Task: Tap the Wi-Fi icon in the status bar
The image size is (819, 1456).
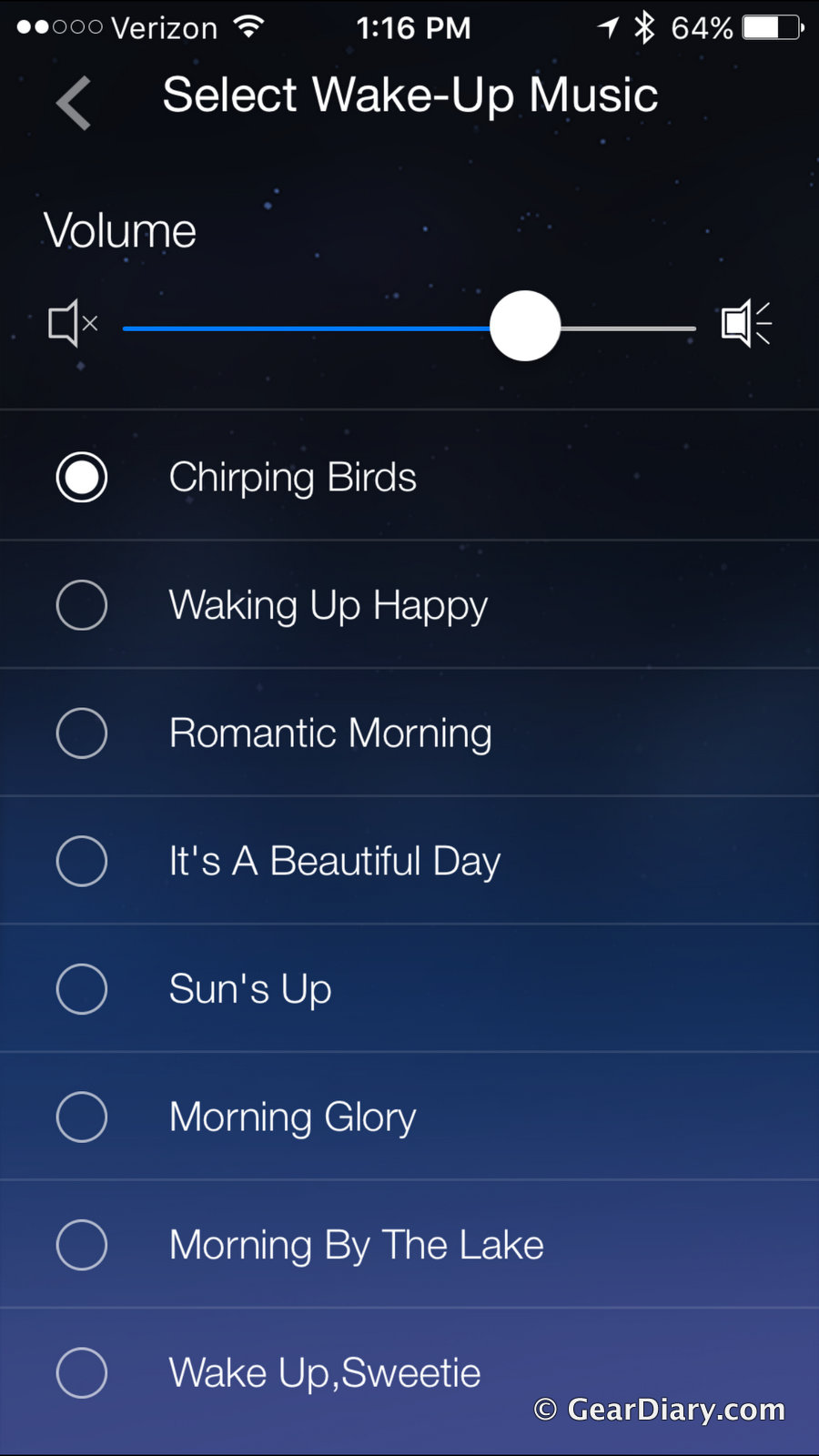Action: point(247,25)
